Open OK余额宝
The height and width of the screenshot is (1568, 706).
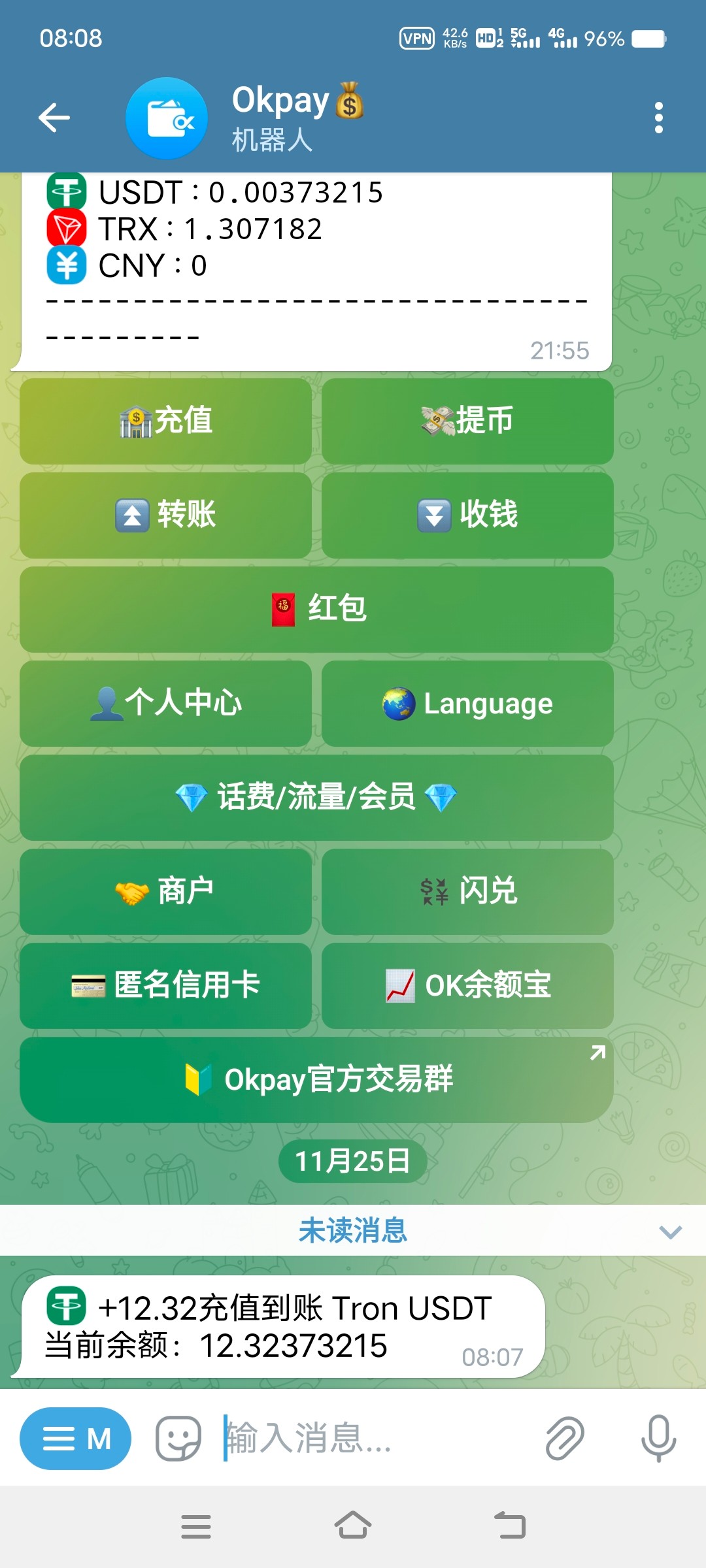click(x=467, y=985)
